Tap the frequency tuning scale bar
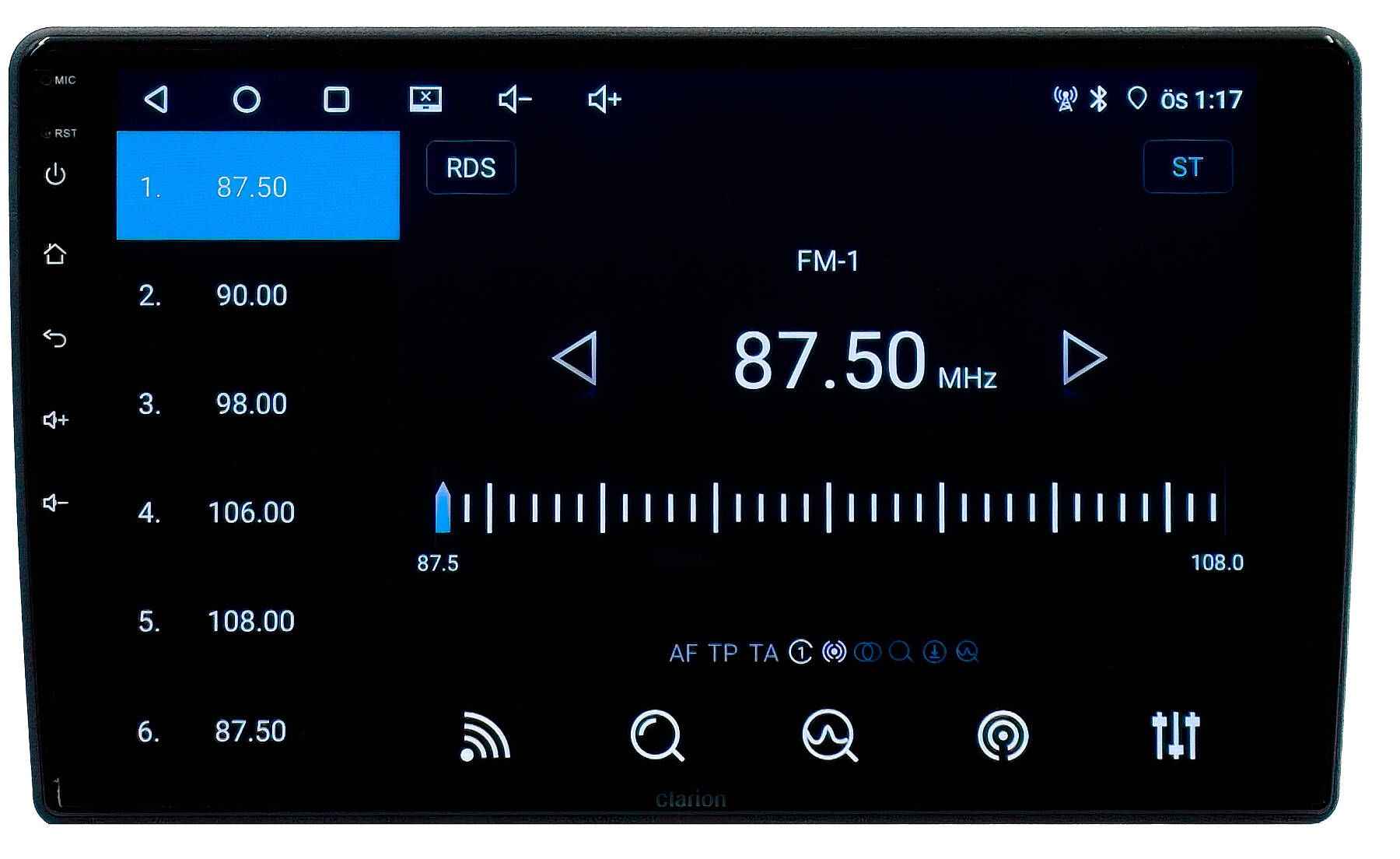Image resolution: width=1400 pixels, height=859 pixels. (x=828, y=507)
